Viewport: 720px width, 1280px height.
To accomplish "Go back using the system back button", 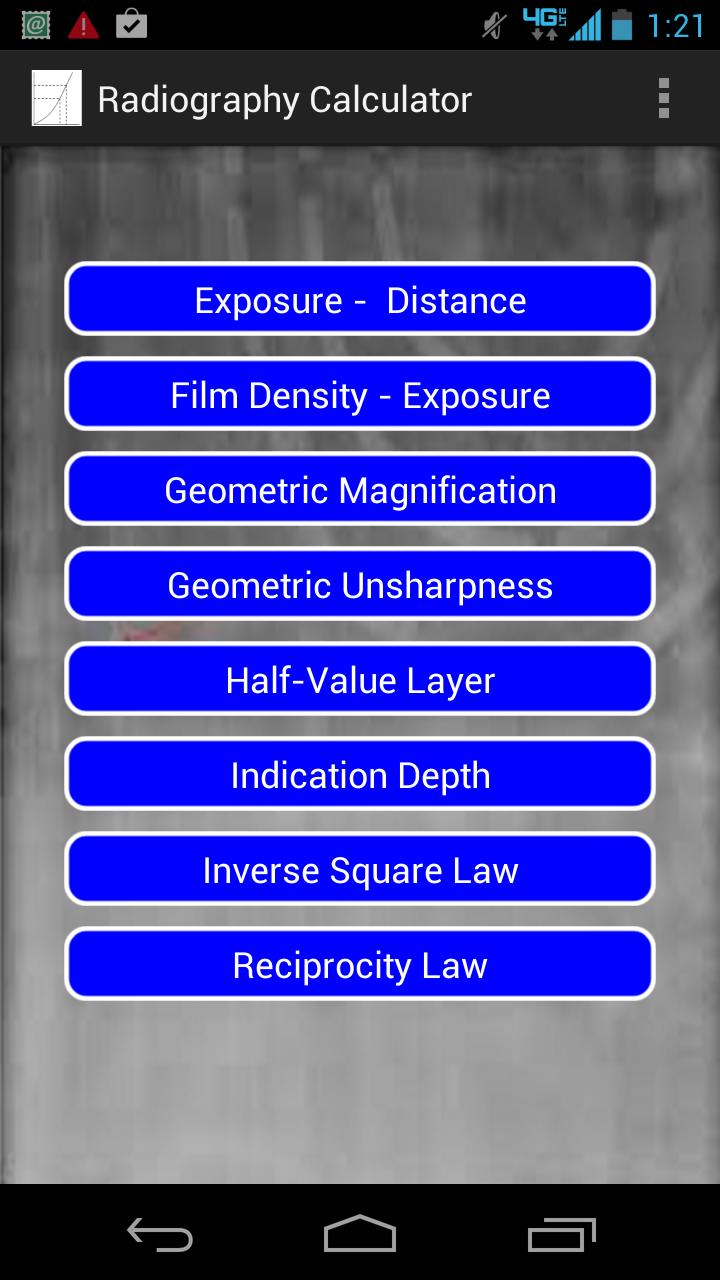I will tap(160, 1234).
